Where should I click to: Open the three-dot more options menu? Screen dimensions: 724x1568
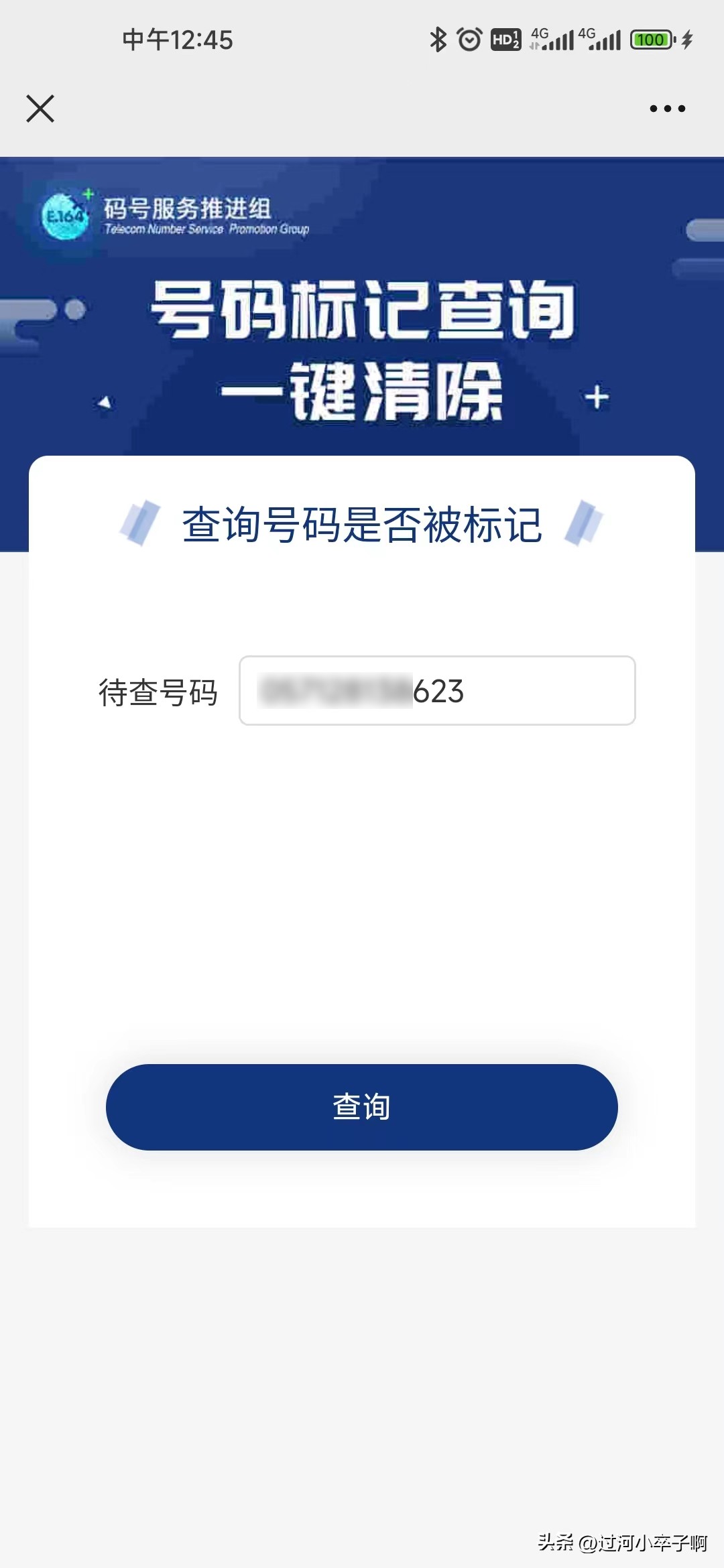click(x=667, y=107)
